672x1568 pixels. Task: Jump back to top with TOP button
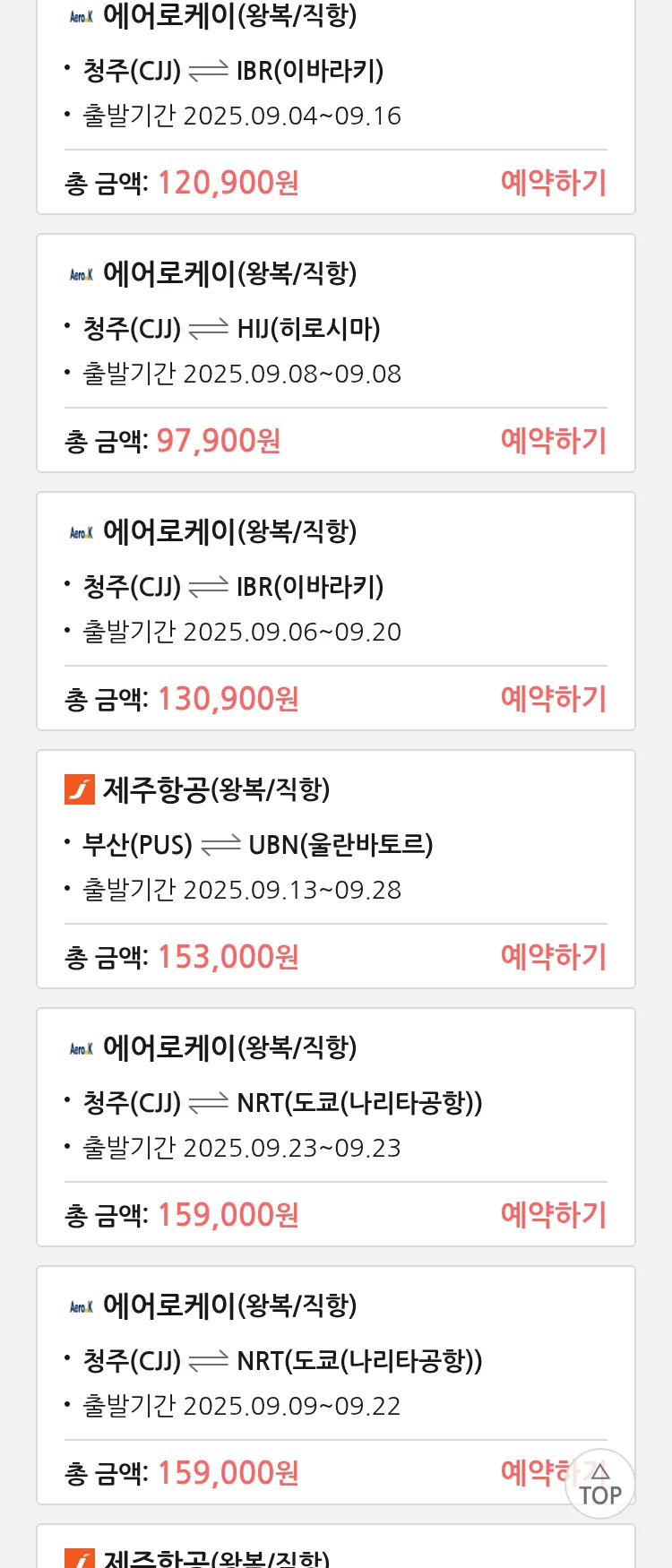(x=600, y=1485)
